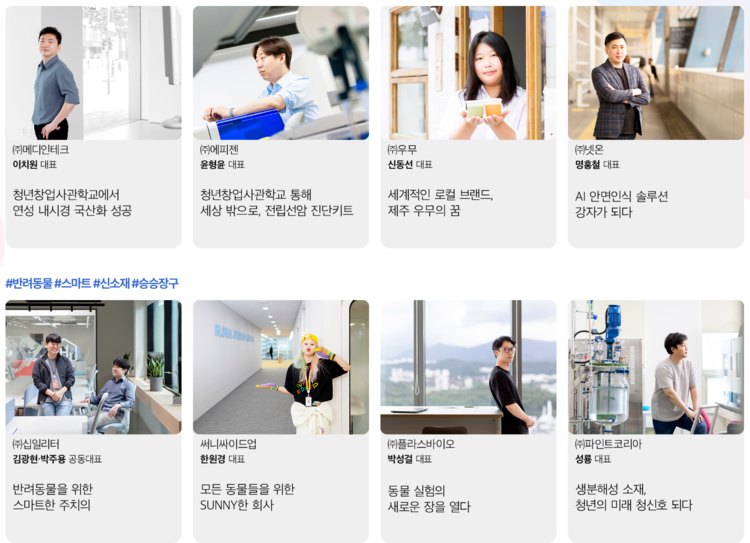Image resolution: width=750 pixels, height=543 pixels.
Task: Open the 십일리터 김광현·박주용 card
Action: click(93, 420)
